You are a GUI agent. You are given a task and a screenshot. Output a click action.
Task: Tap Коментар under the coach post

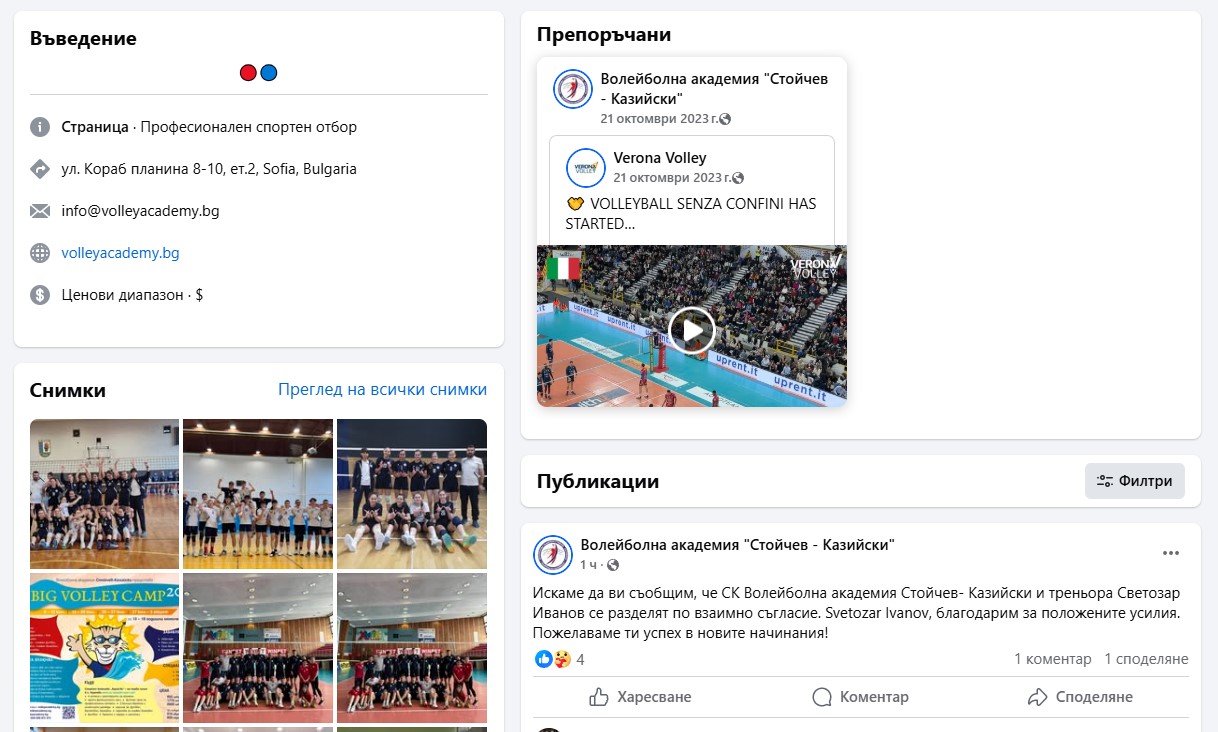point(860,697)
